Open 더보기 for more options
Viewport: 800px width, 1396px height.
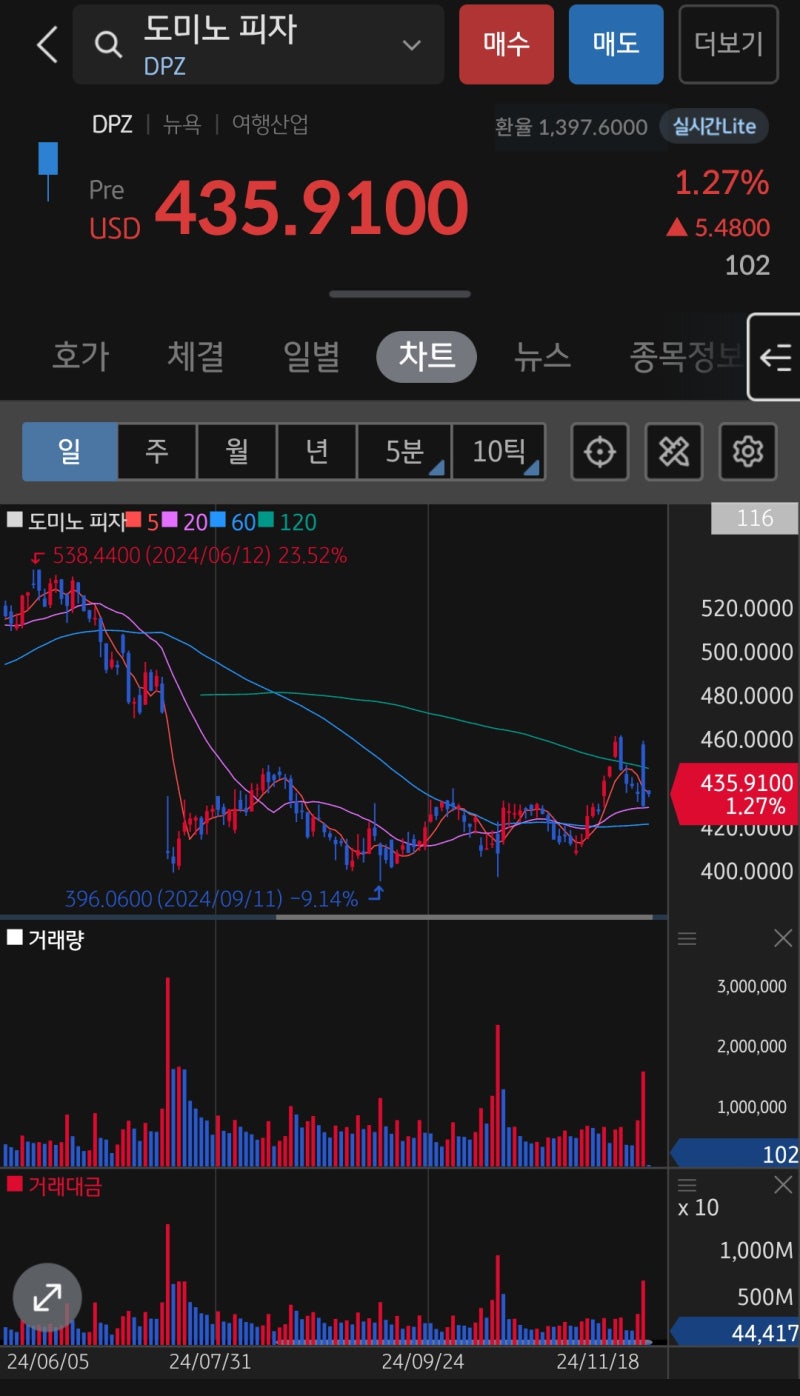728,44
